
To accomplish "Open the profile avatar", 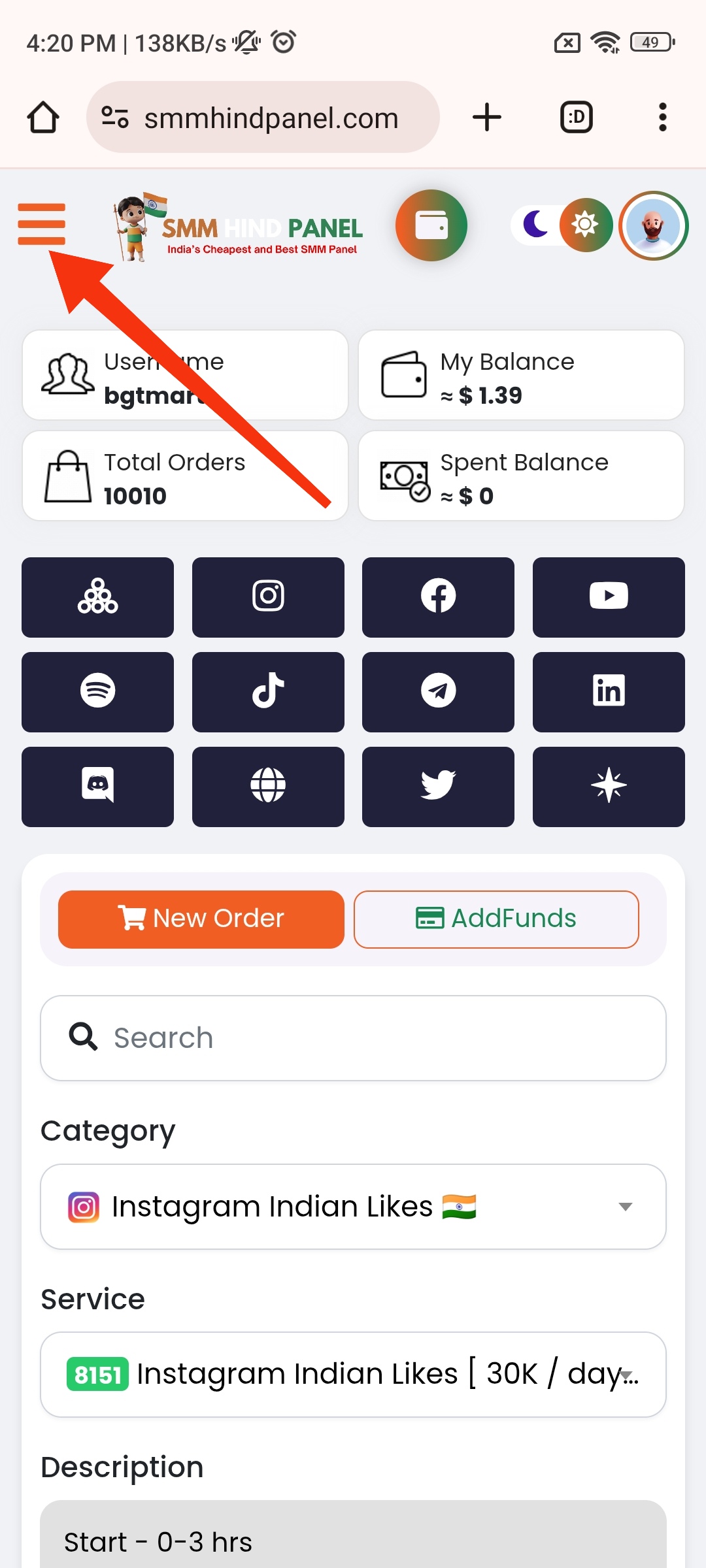I will point(654,225).
